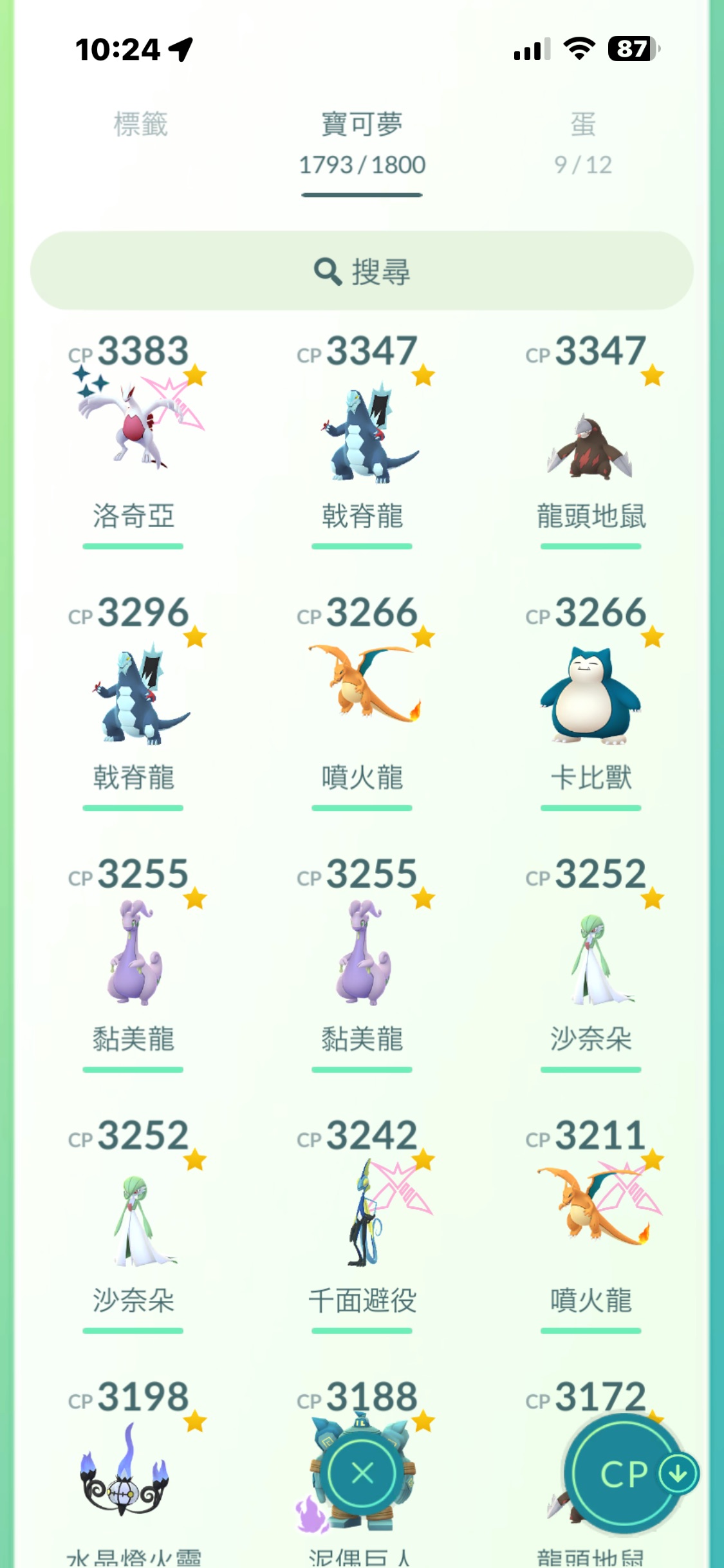Tap the 搜尋 search box

pos(362,271)
